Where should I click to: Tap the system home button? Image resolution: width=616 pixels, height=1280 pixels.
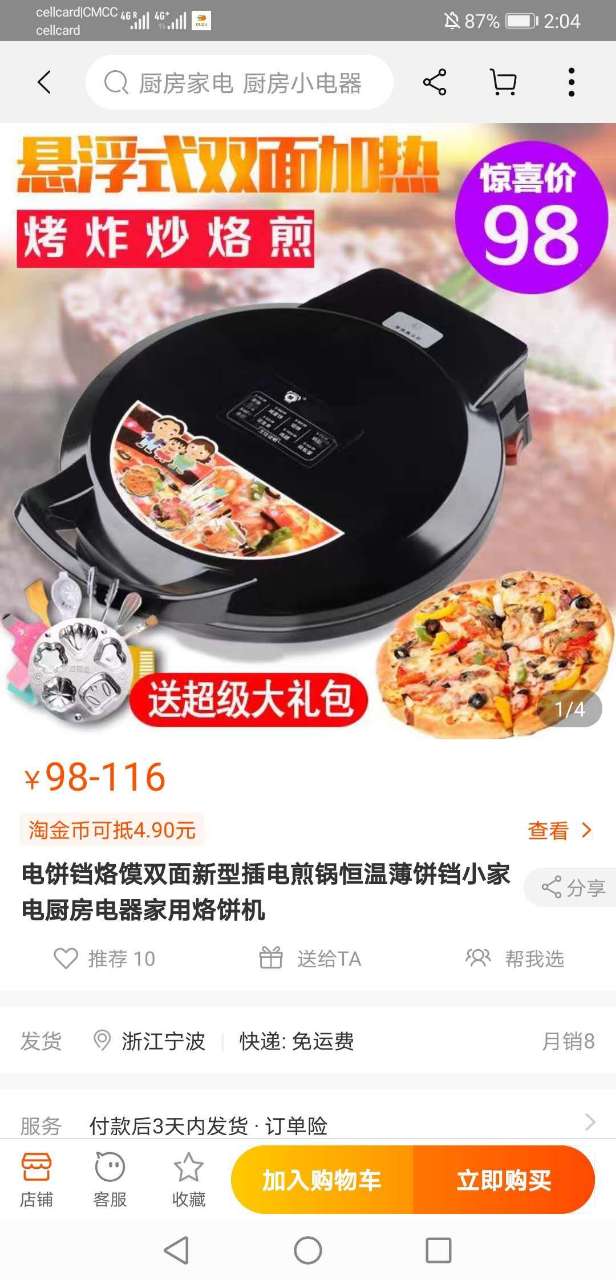pyautogui.click(x=308, y=1250)
